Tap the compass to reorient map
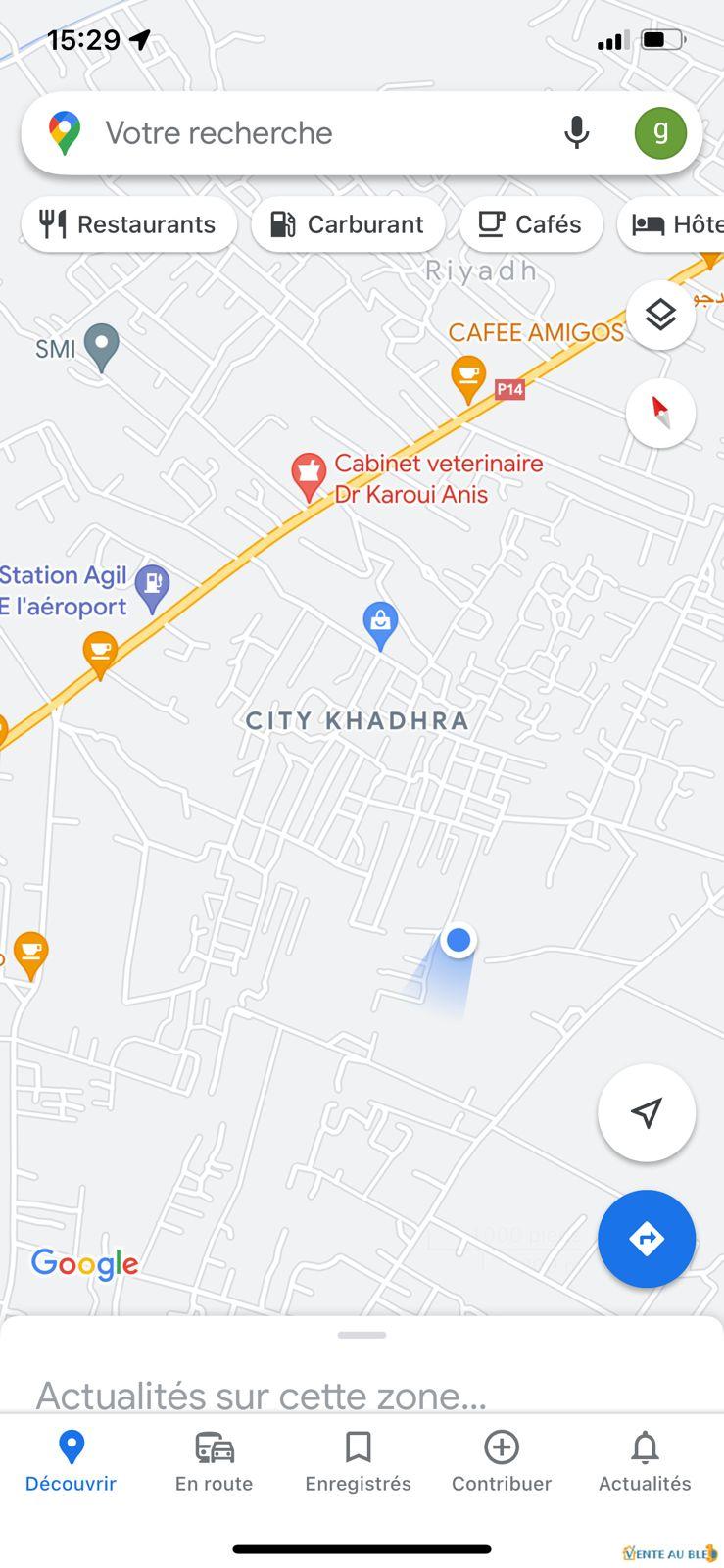This screenshot has width=724, height=1568. pyautogui.click(x=660, y=412)
